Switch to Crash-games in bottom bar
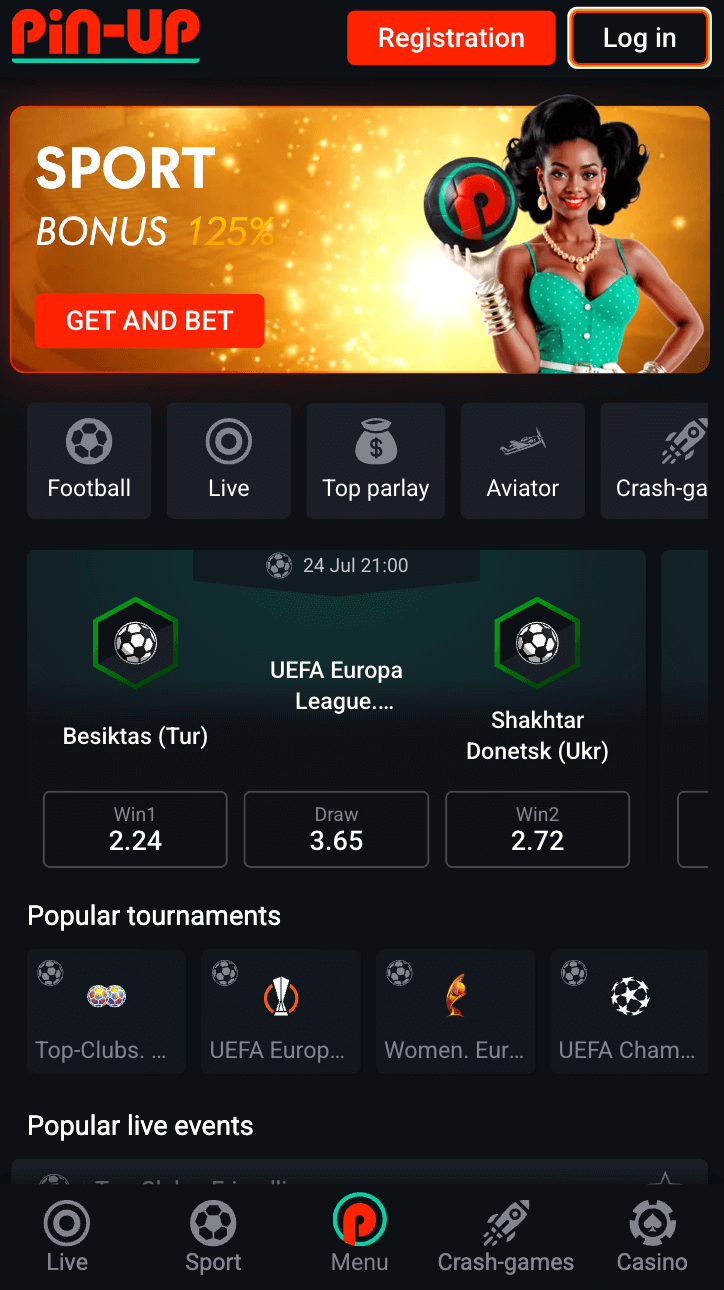This screenshot has width=724, height=1290. click(506, 1237)
